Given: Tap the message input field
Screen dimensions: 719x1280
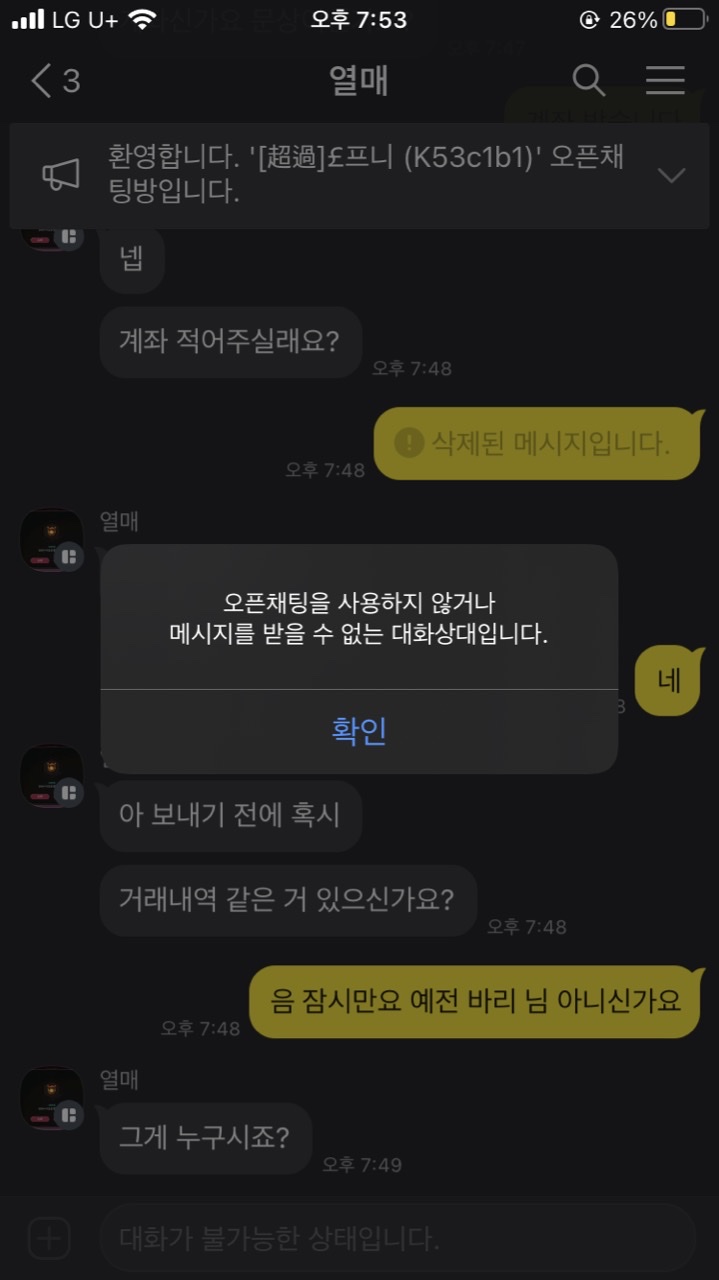Looking at the screenshot, I should (x=396, y=1239).
